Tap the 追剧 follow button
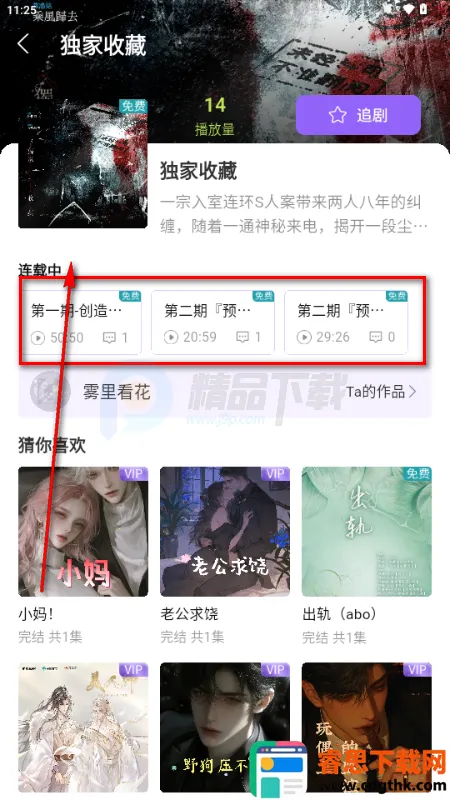The width and height of the screenshot is (450, 800). pyautogui.click(x=358, y=115)
